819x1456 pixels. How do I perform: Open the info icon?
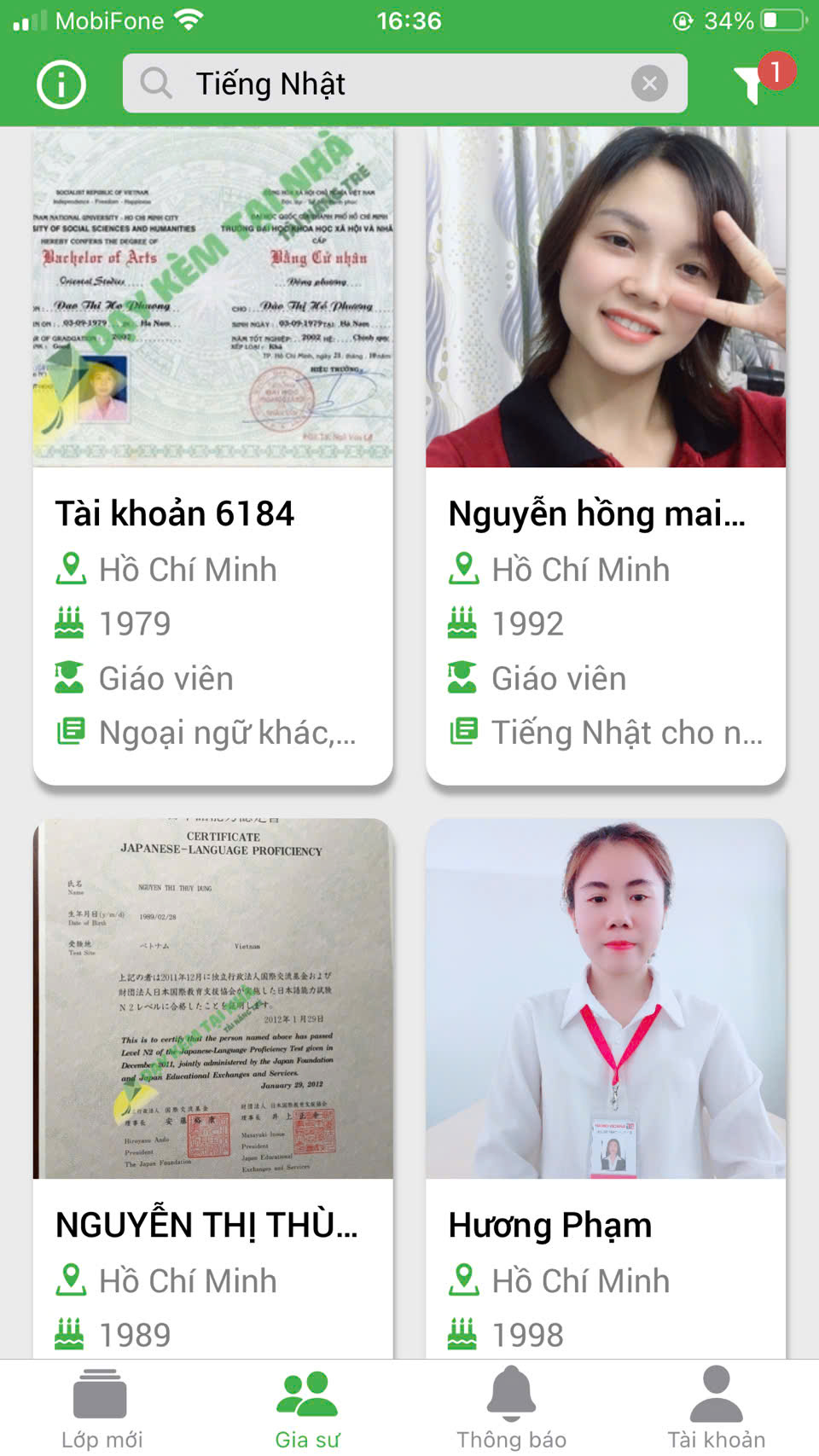pos(61,84)
